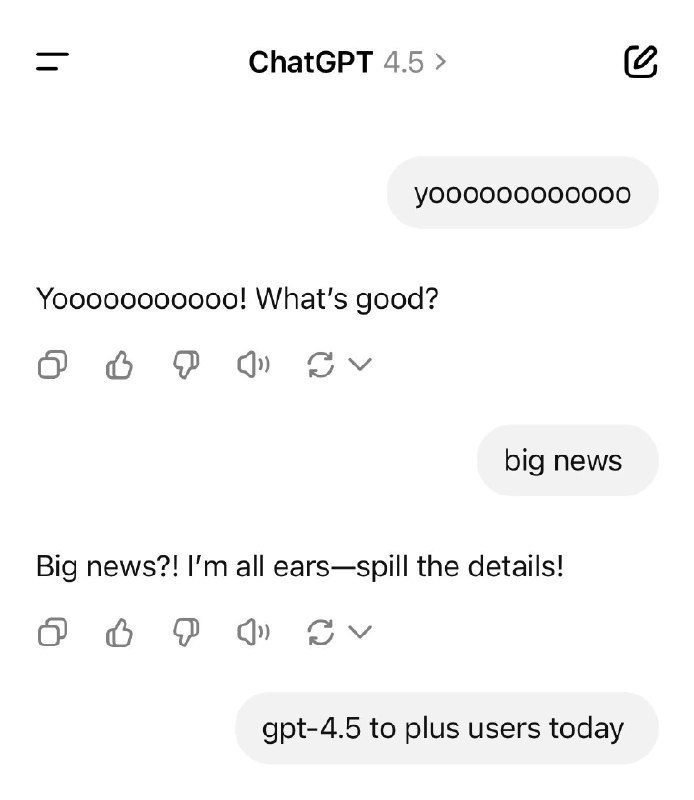Regenerate the "Big news?!" response
The height and width of the screenshot is (800, 694).
tap(321, 632)
